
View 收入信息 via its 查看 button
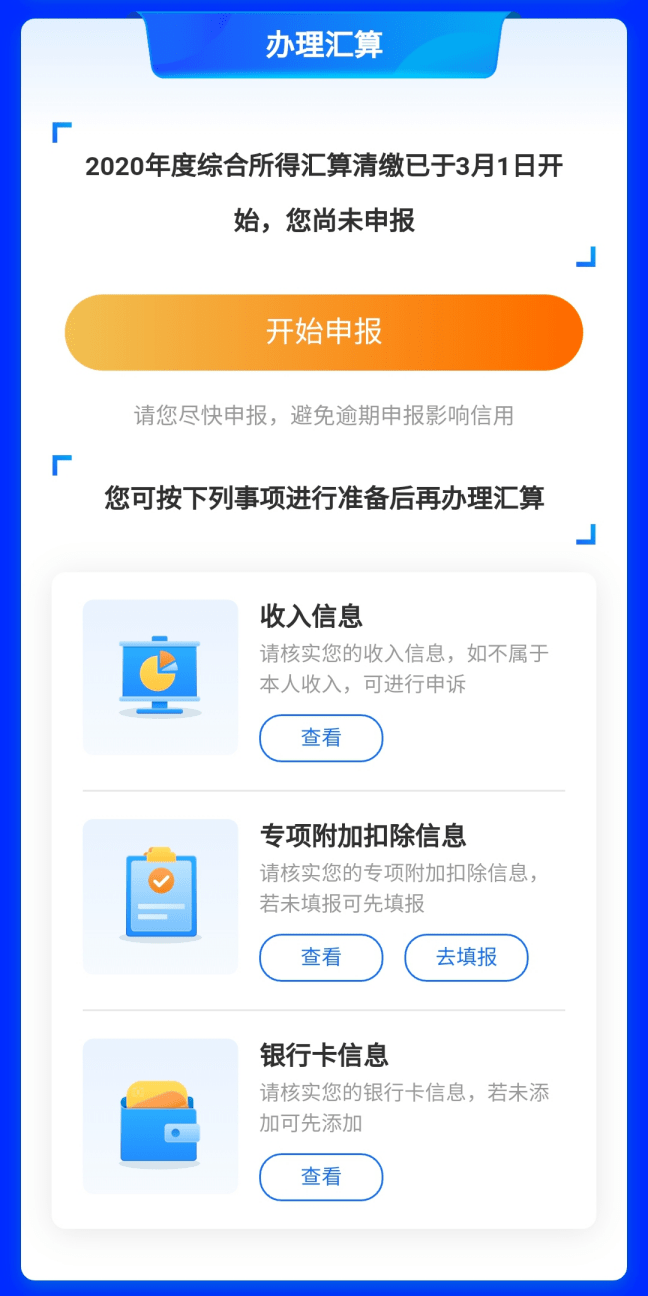321,738
